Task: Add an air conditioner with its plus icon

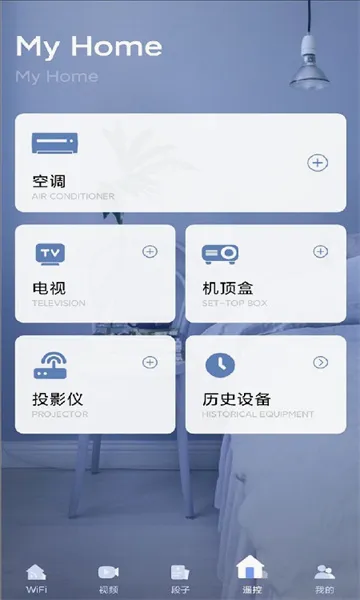Action: coord(318,163)
